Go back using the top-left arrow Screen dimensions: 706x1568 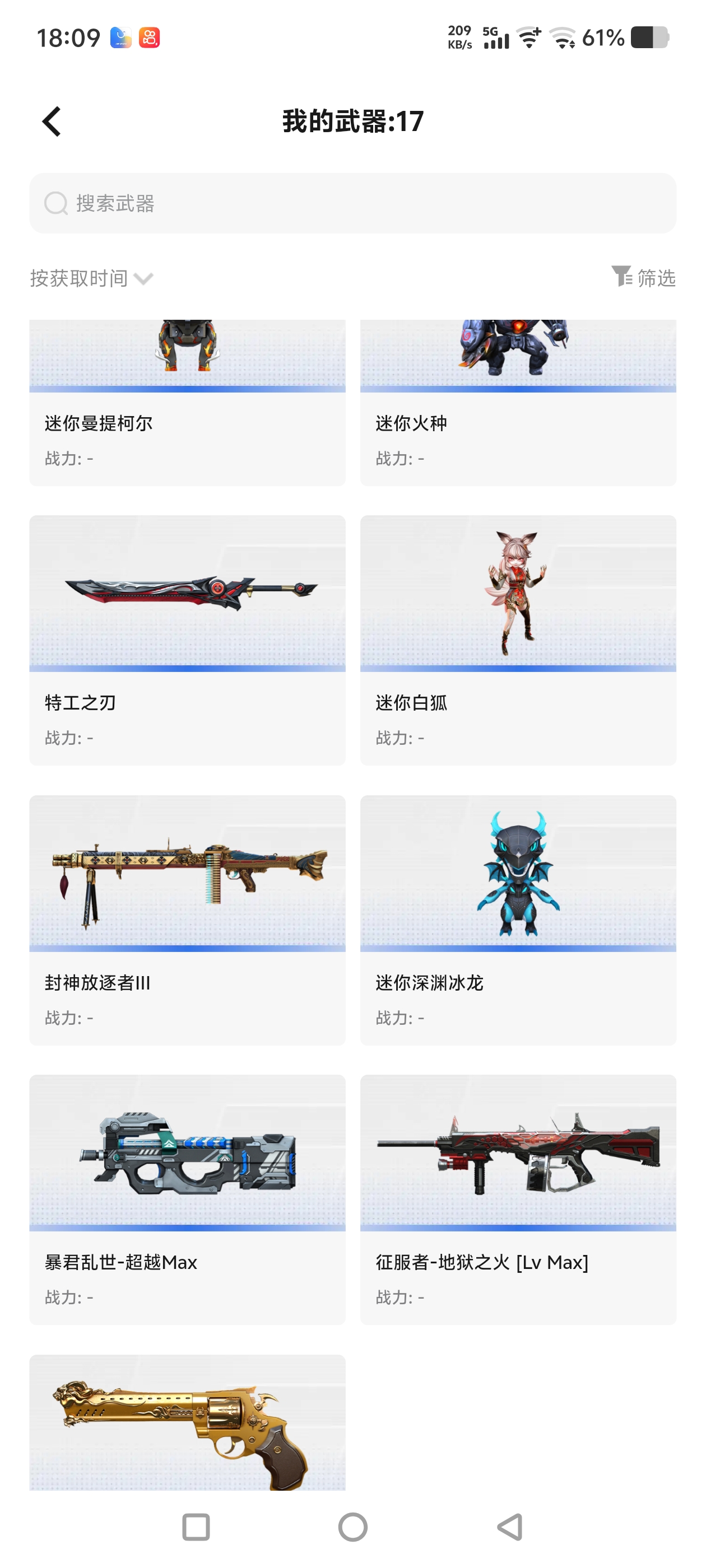coord(52,121)
